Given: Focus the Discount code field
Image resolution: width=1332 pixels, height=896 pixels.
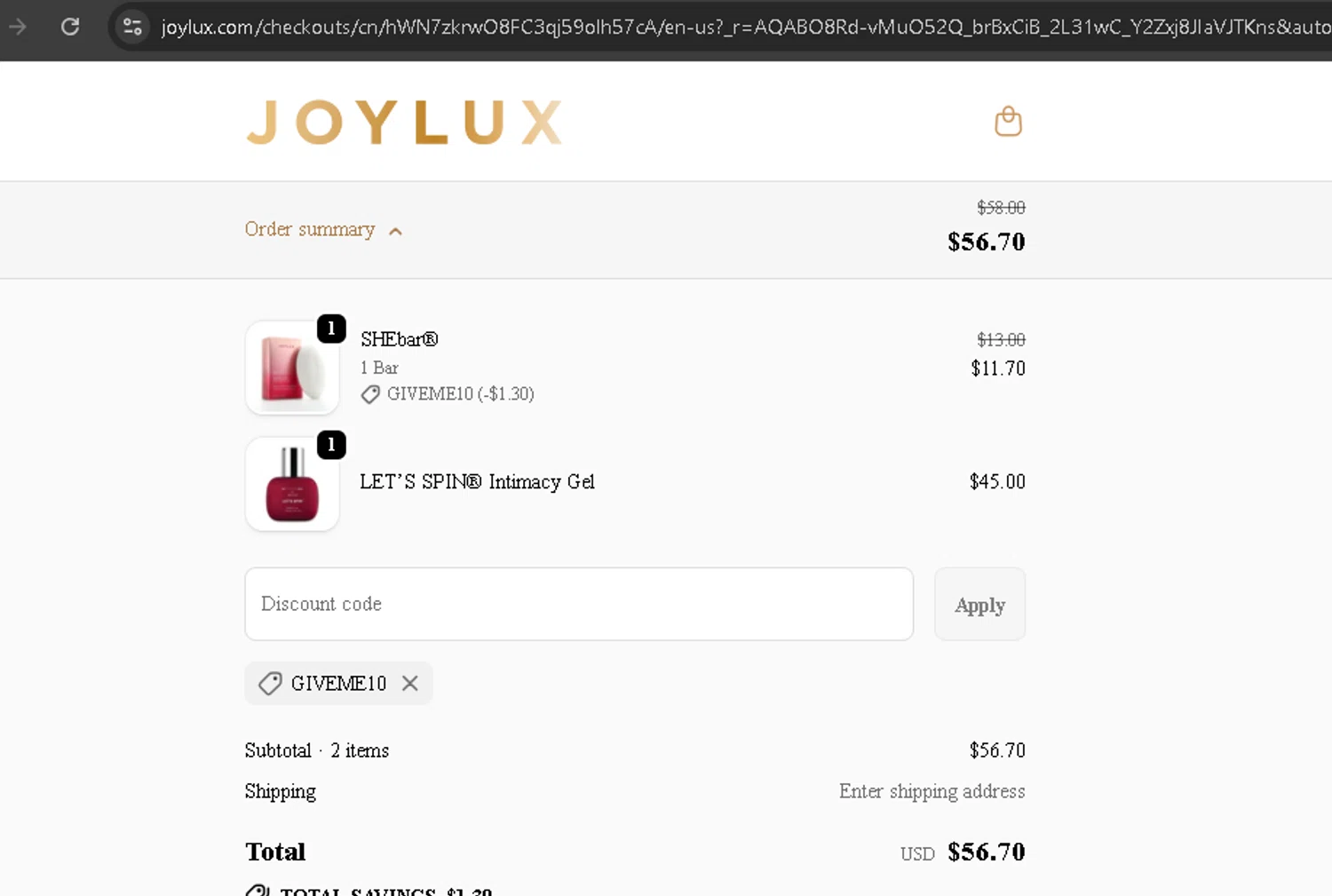Looking at the screenshot, I should (x=578, y=604).
